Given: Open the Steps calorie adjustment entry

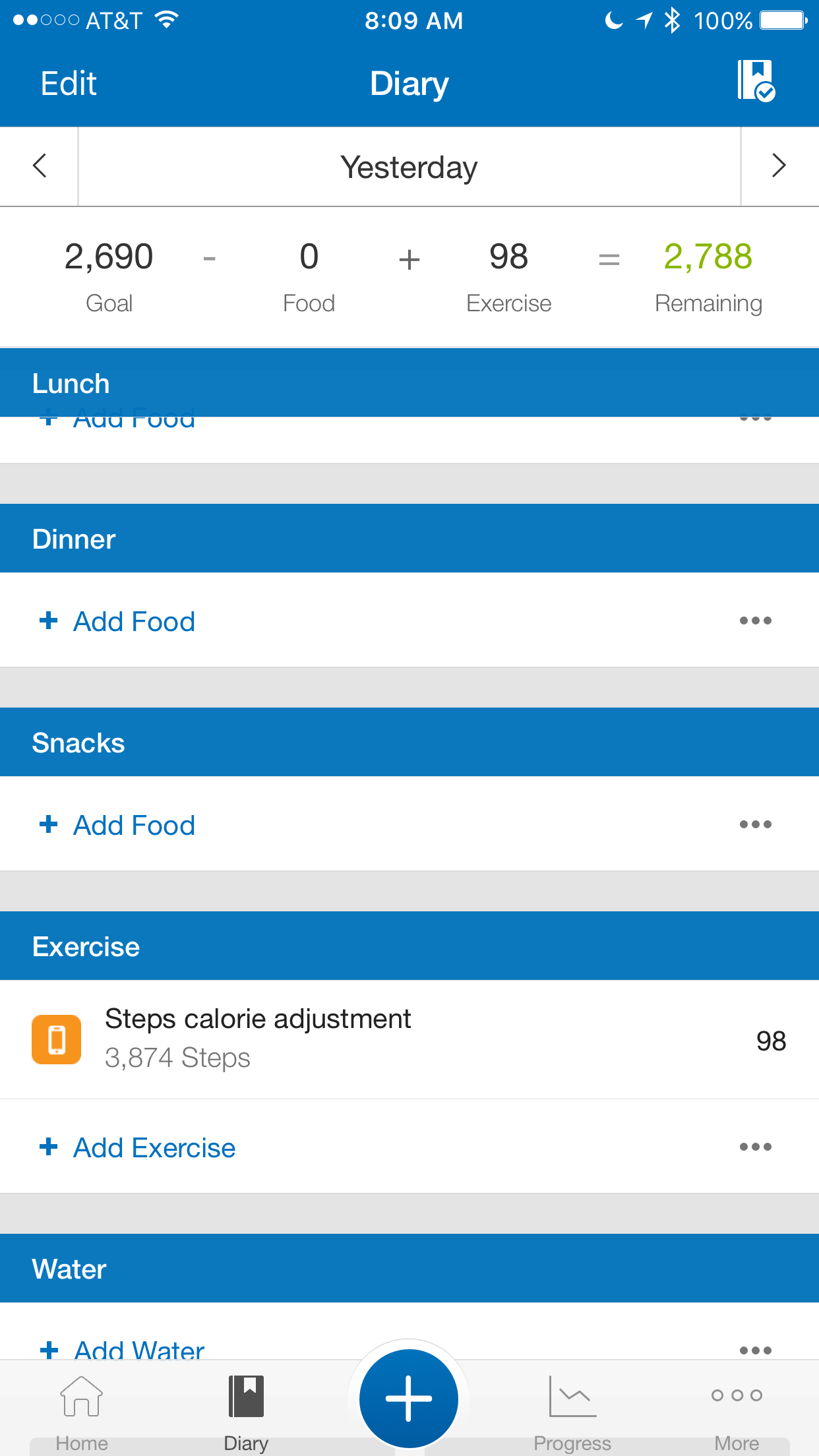Looking at the screenshot, I should point(409,1039).
